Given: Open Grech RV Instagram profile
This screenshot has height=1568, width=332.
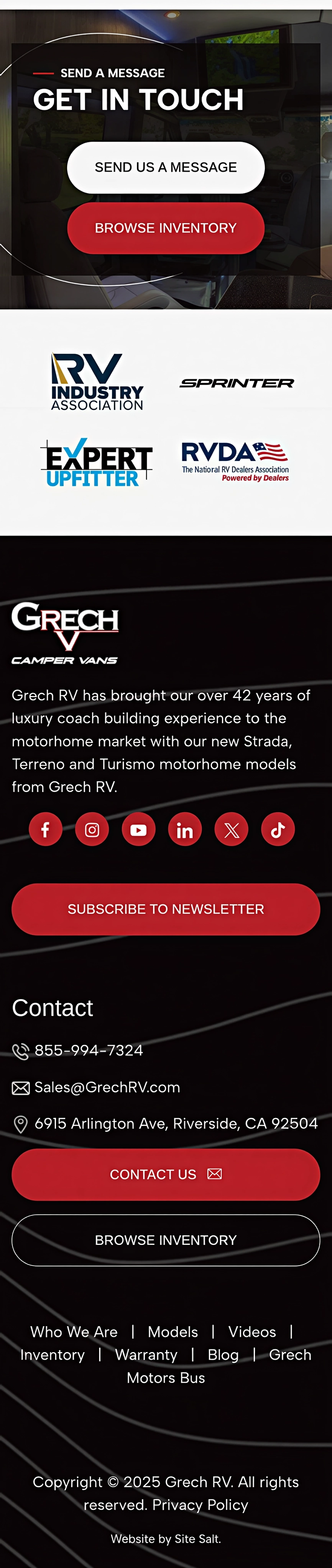Looking at the screenshot, I should [x=92, y=829].
